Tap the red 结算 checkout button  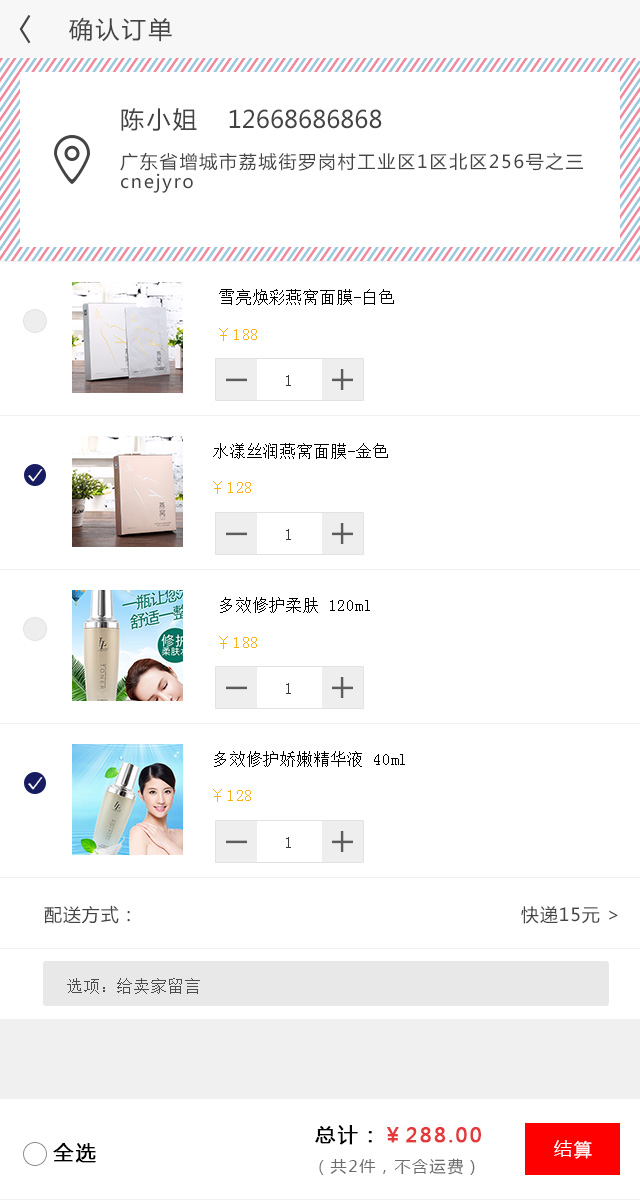tap(572, 1149)
